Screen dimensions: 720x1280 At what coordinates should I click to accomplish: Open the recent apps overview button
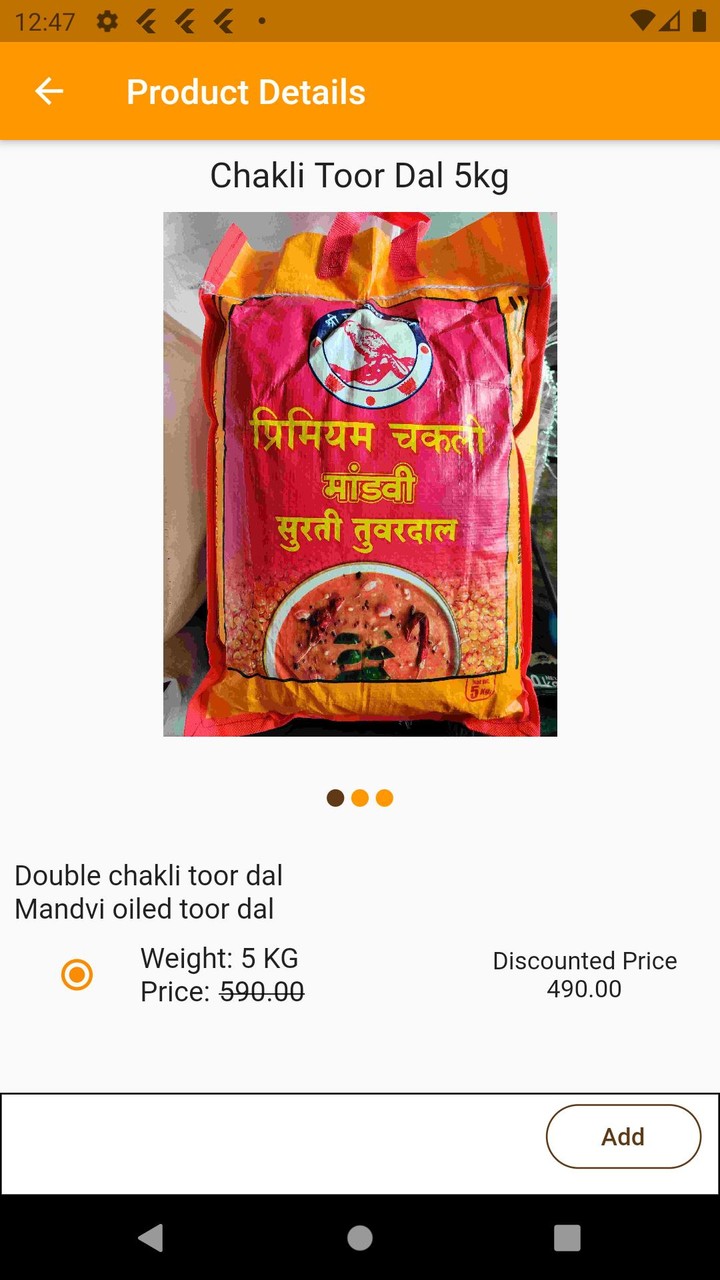565,1238
